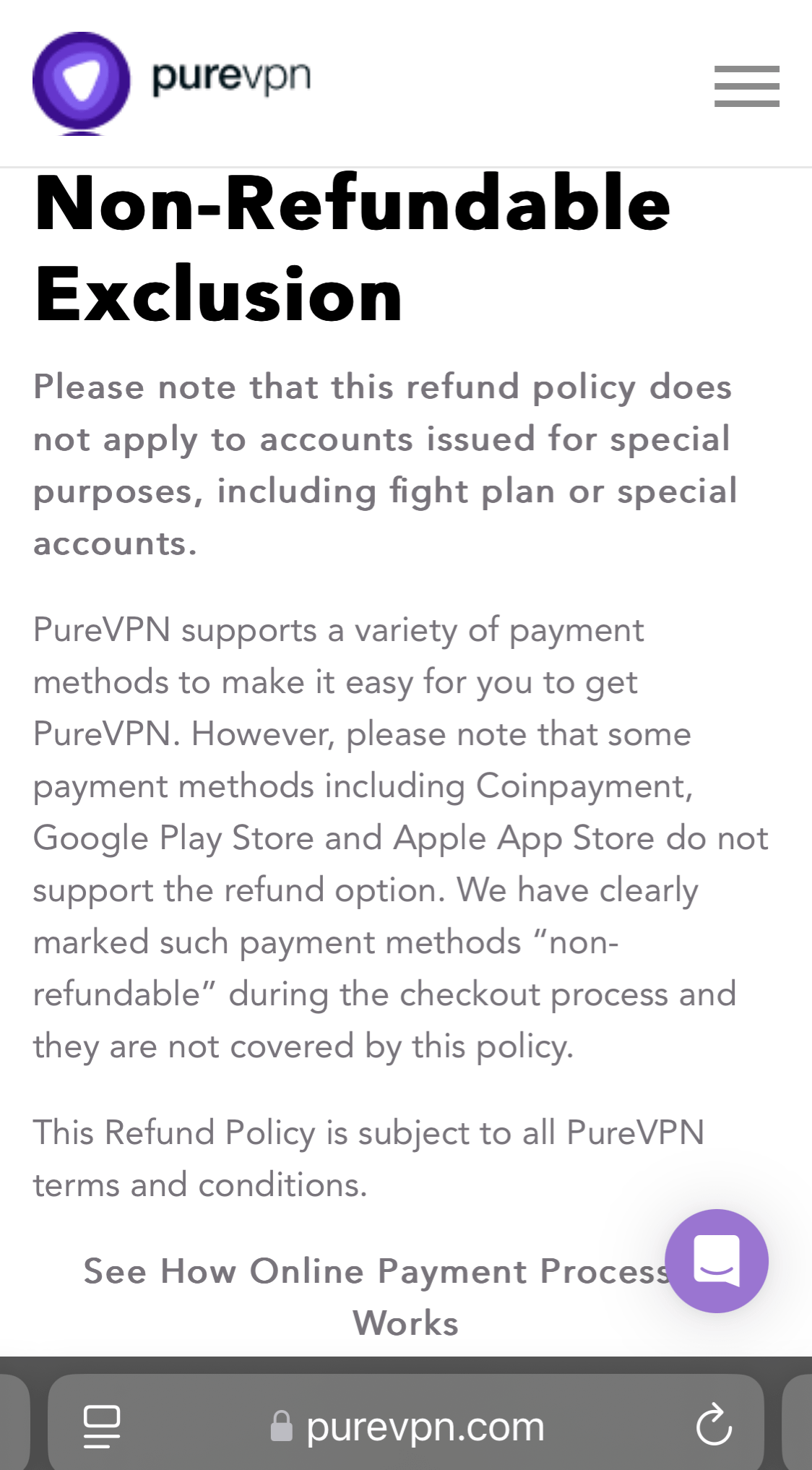The image size is (812, 1470).
Task: Open the page settings reader icon
Action: (102, 1426)
